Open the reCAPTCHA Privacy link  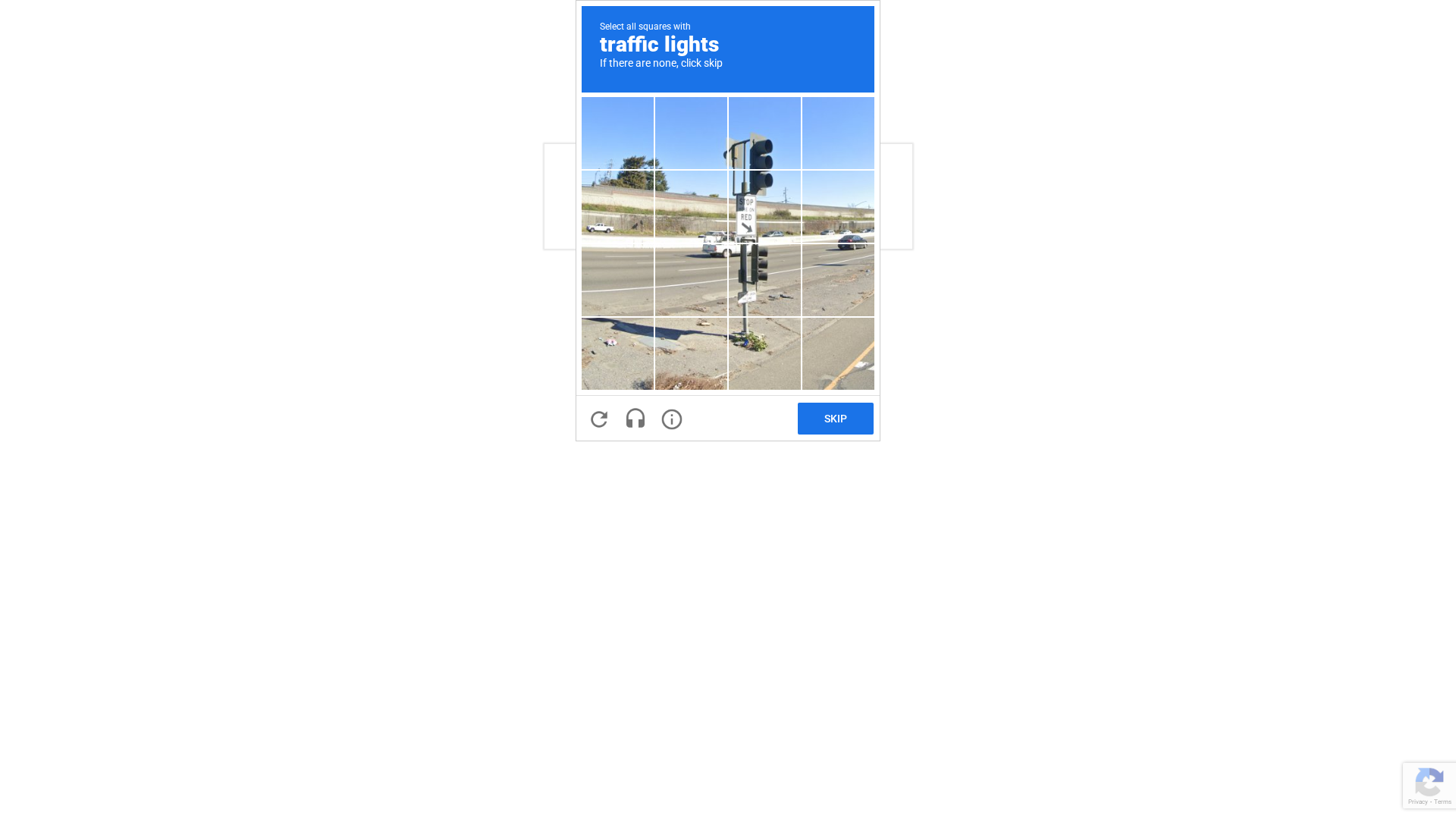pyautogui.click(x=1417, y=802)
